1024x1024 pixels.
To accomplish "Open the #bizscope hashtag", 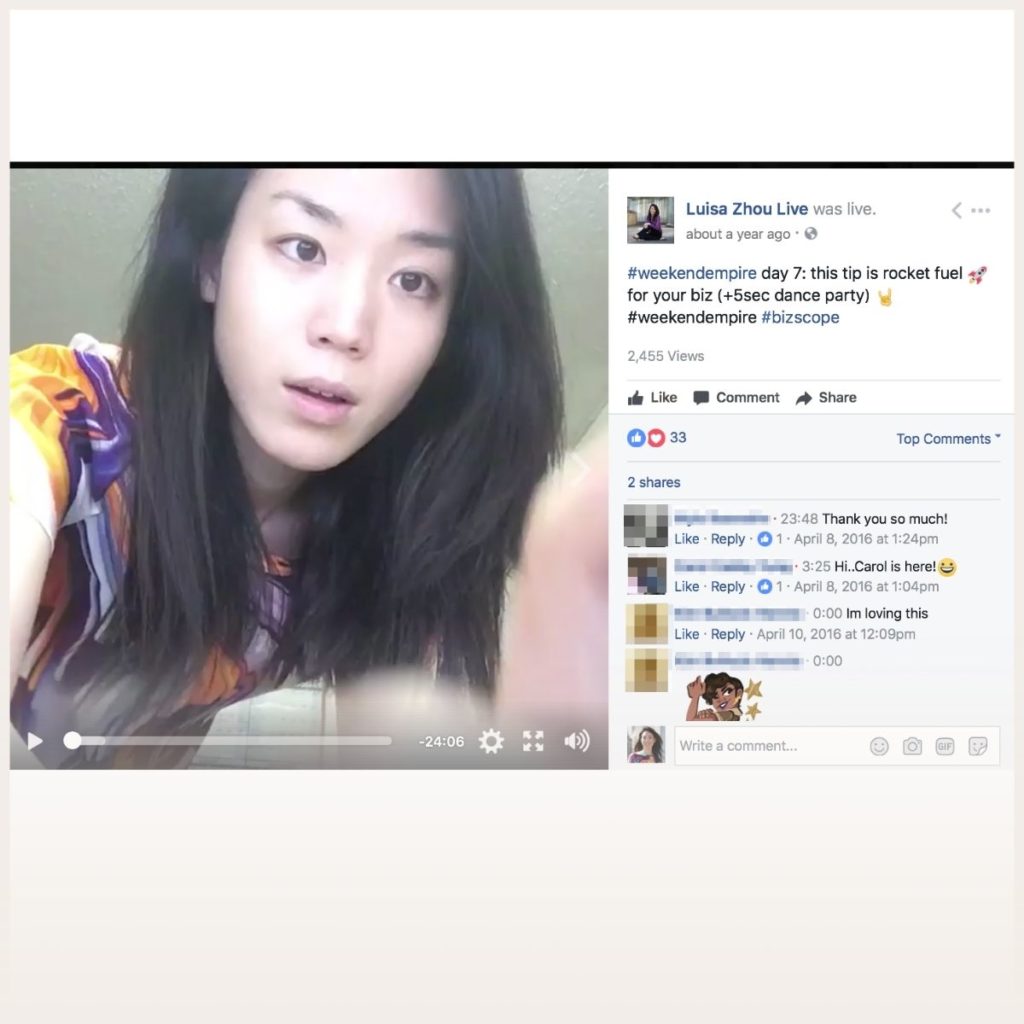I will 800,317.
